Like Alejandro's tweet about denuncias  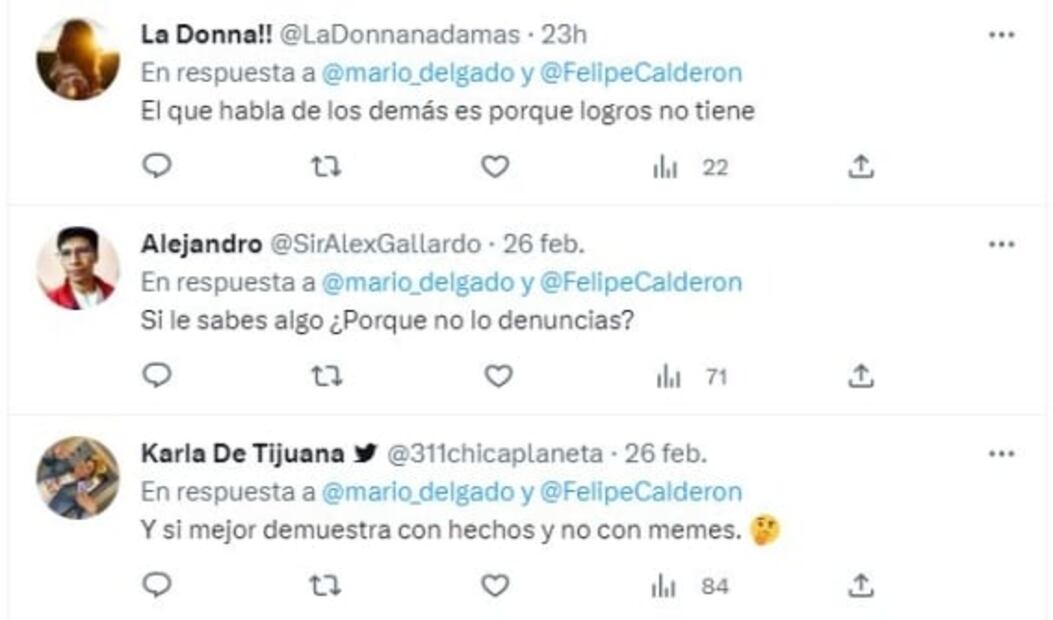pos(497,376)
